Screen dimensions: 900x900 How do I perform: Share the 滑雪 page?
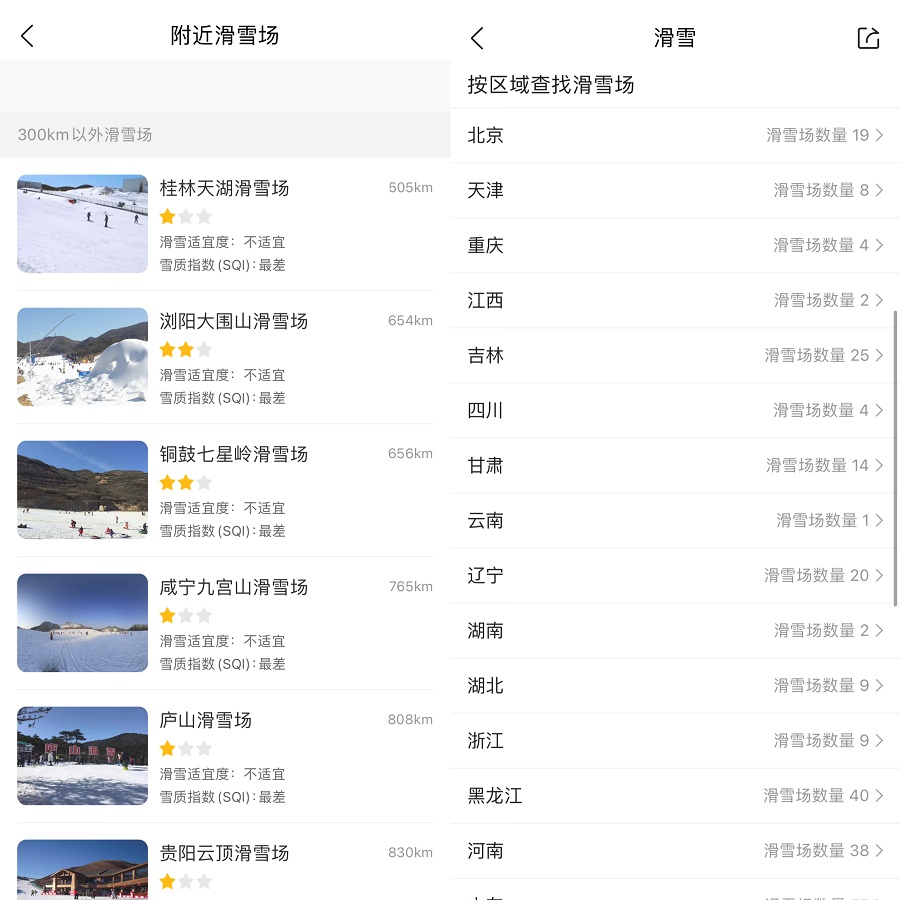coord(868,38)
